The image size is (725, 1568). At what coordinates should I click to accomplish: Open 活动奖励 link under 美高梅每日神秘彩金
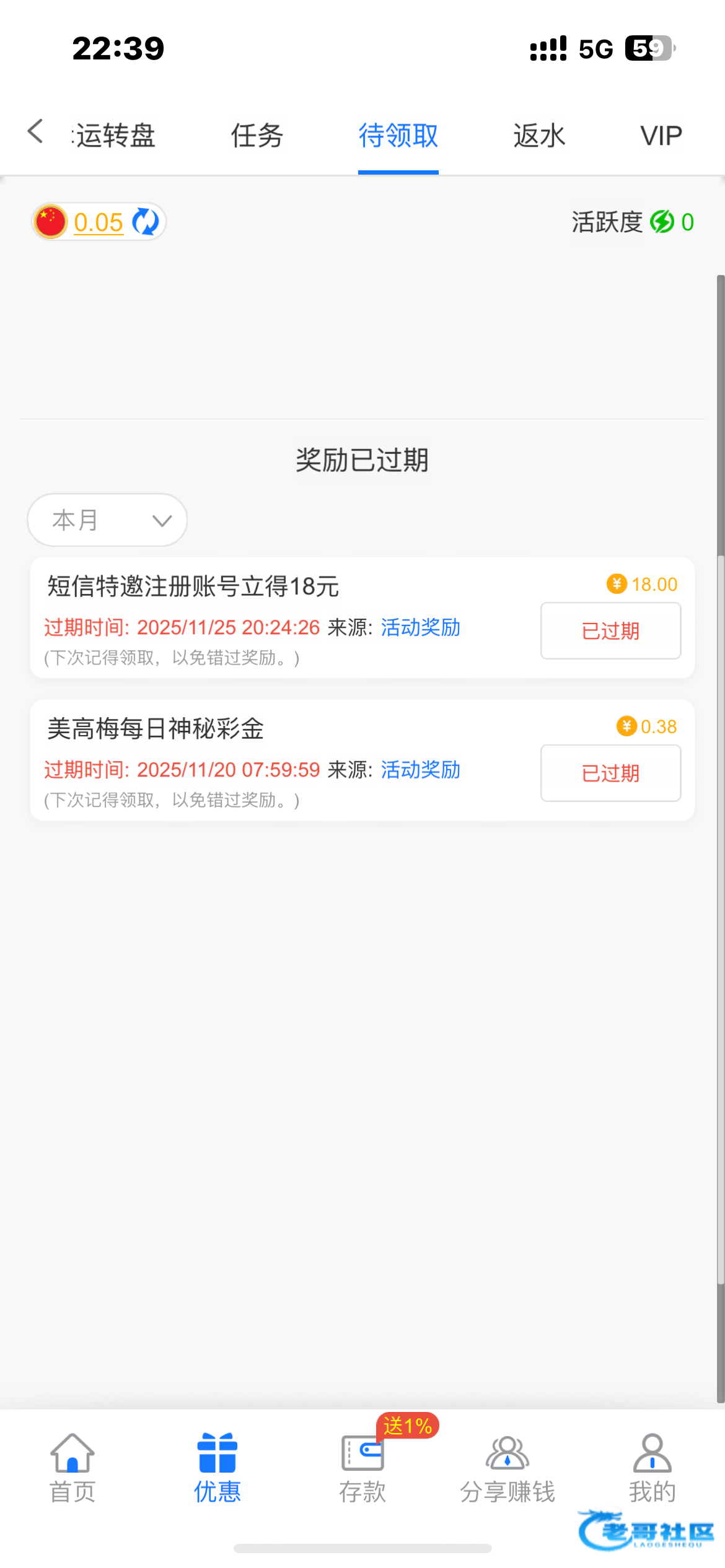coord(421,770)
